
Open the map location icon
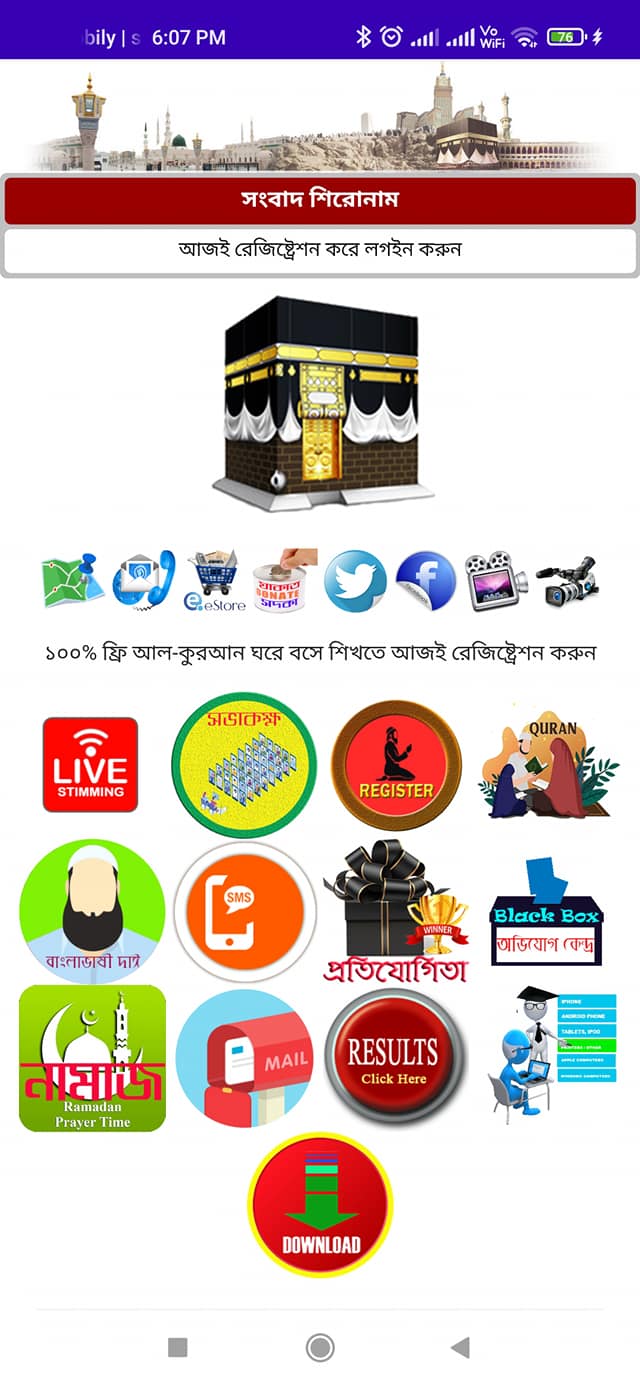click(x=72, y=582)
